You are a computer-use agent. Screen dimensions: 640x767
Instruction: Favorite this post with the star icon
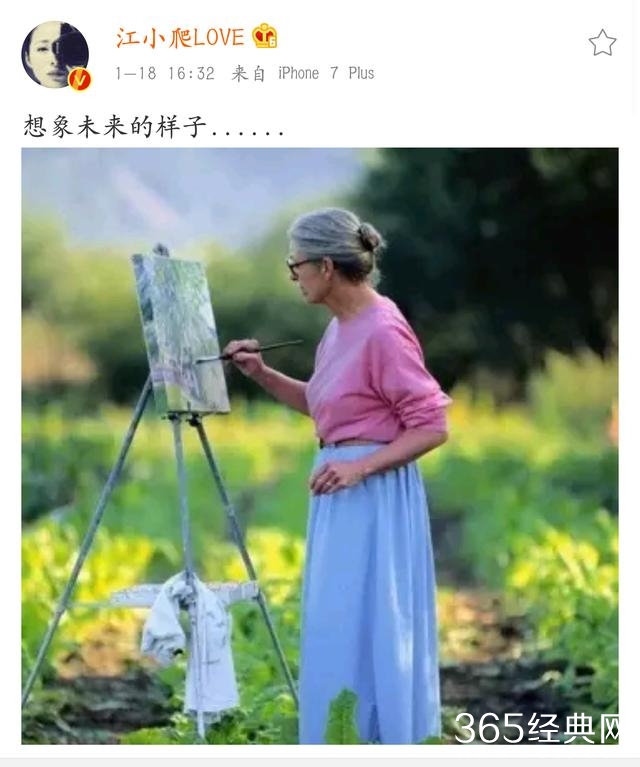[x=602, y=43]
